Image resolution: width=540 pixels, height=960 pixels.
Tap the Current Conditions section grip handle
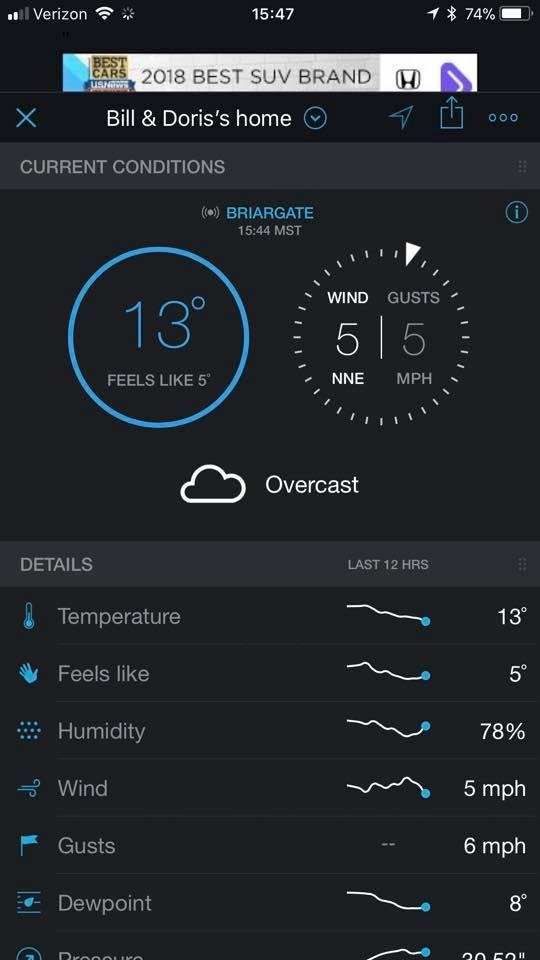[x=522, y=167]
